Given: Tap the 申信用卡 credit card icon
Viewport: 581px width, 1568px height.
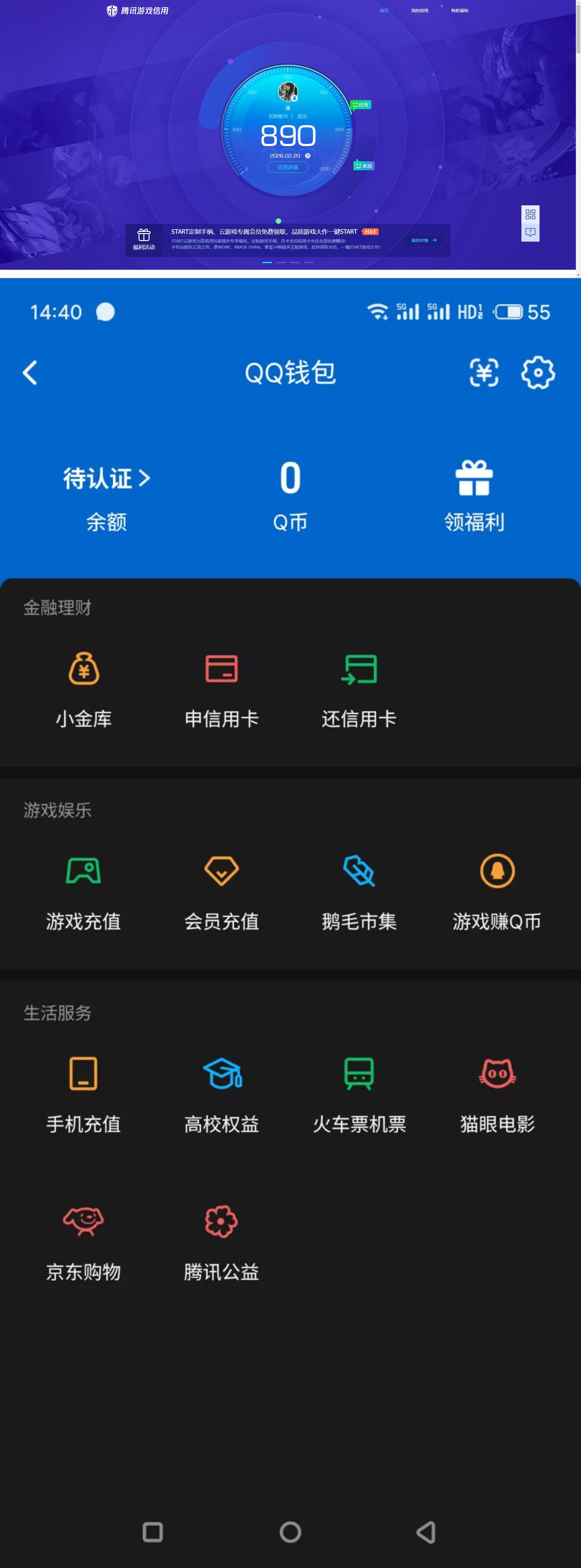Looking at the screenshot, I should [x=222, y=669].
